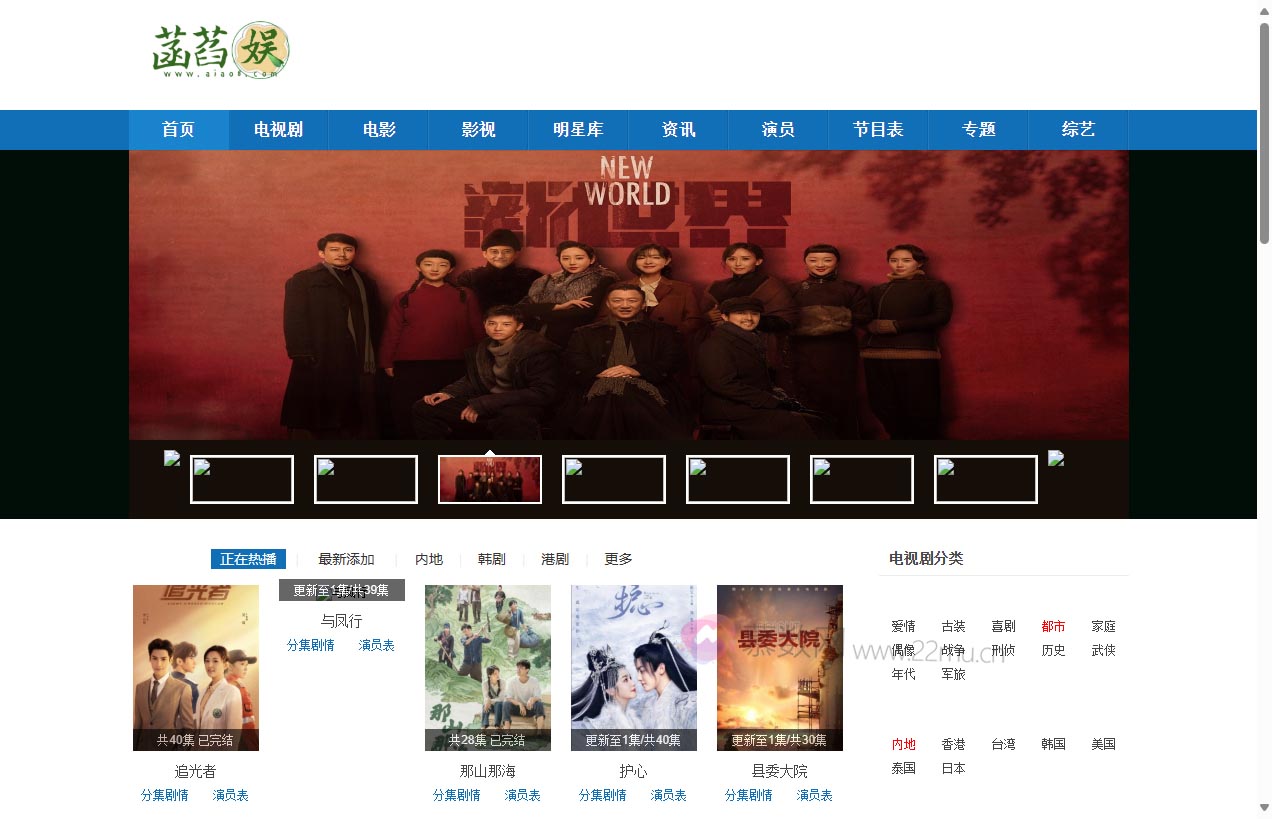Open the 武侠 category link
Screen dimensions: 1272x819
tap(1103, 650)
